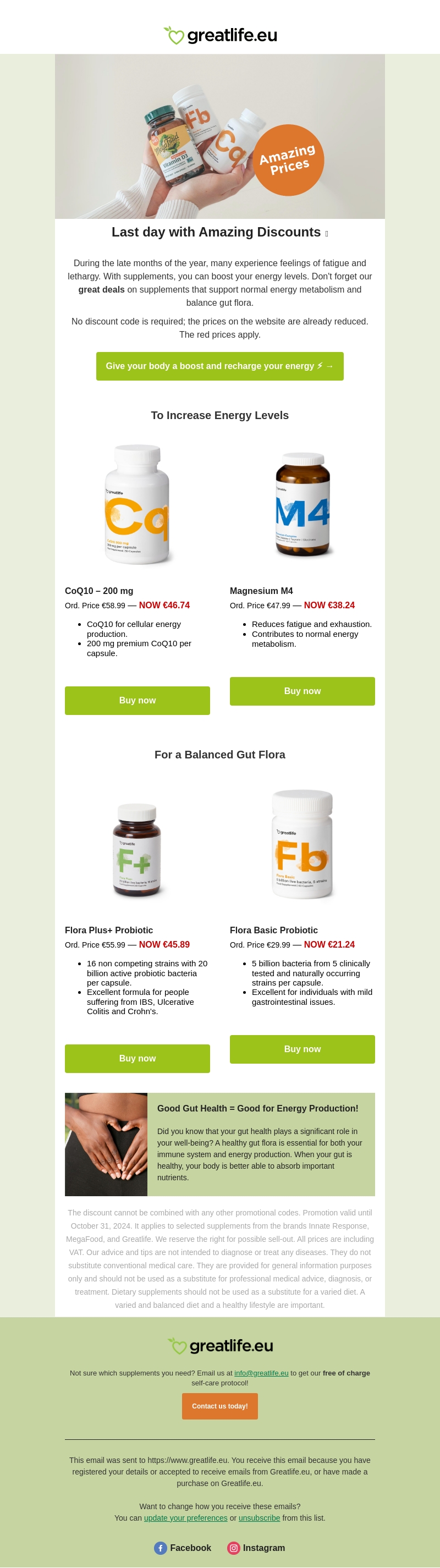
Task: Tap the 'Contact us today!' button
Action: (x=219, y=1406)
